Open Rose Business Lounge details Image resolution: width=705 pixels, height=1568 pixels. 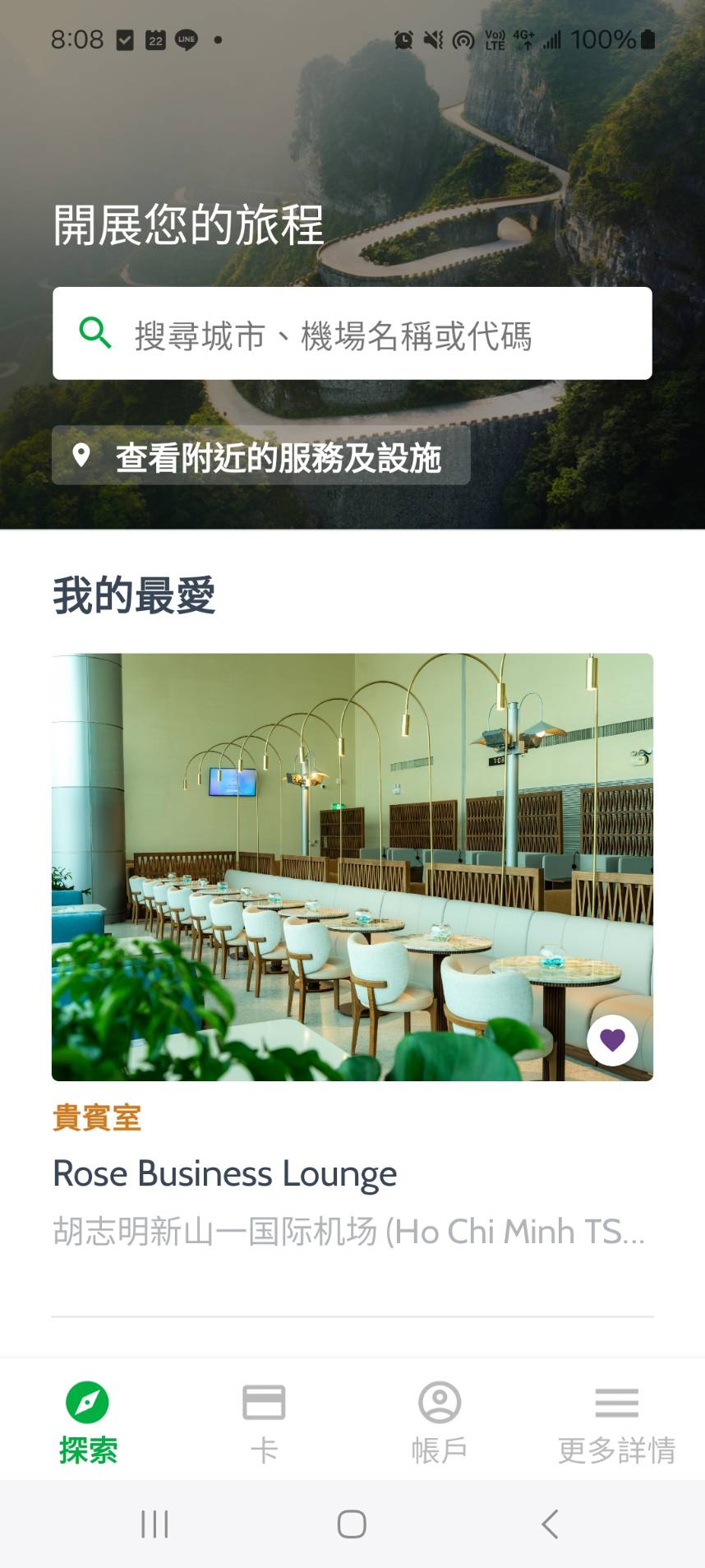tap(223, 1173)
